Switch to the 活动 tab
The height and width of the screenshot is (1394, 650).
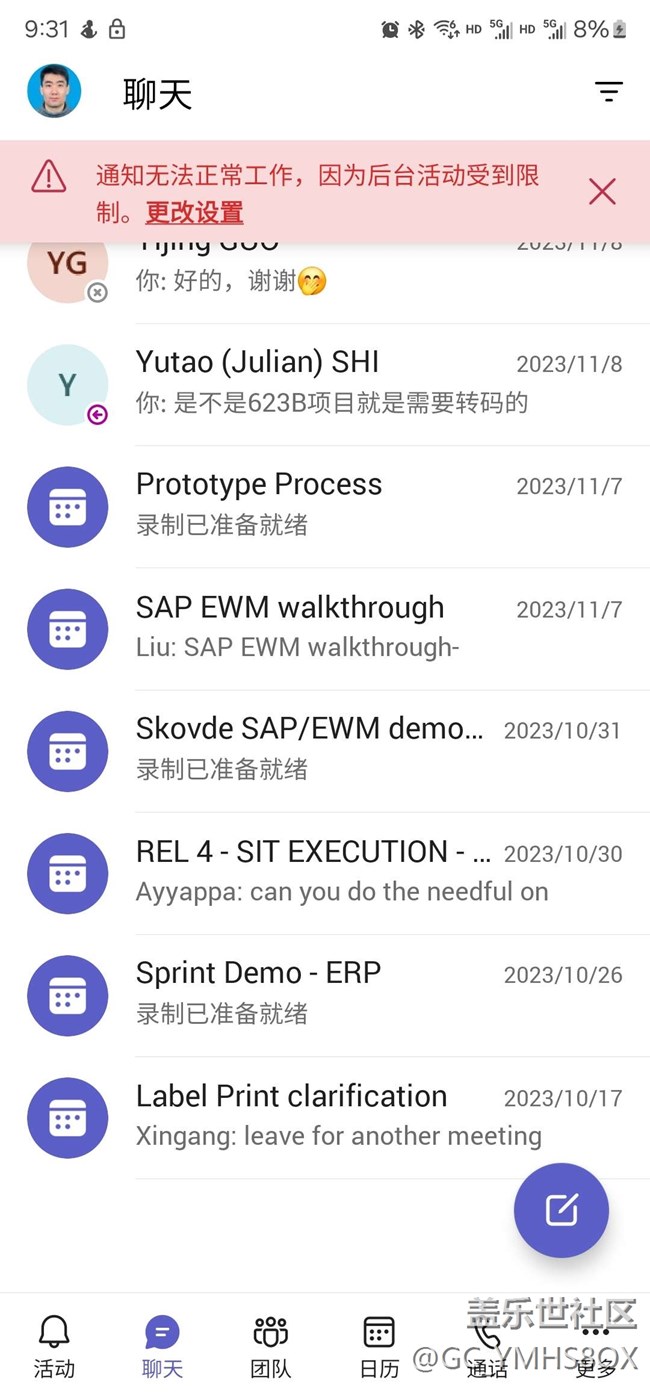tap(54, 1346)
